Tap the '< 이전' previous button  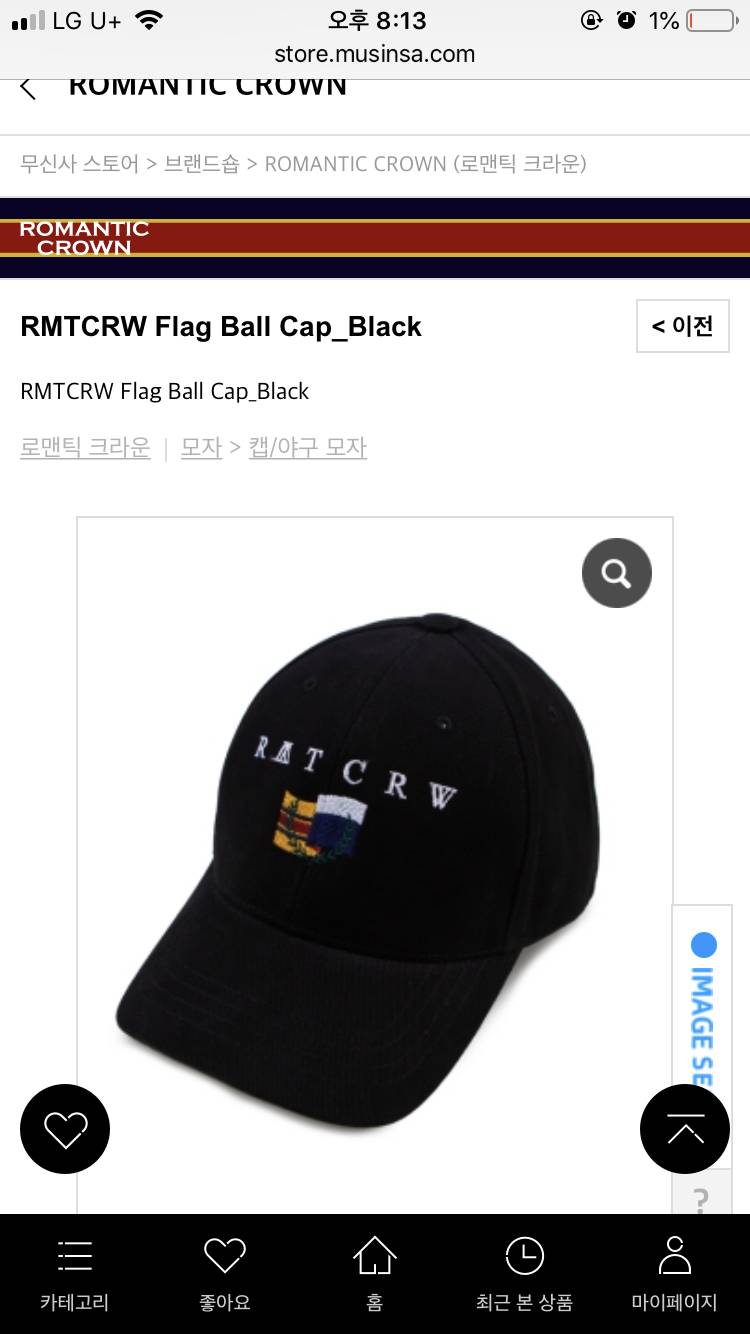click(683, 326)
